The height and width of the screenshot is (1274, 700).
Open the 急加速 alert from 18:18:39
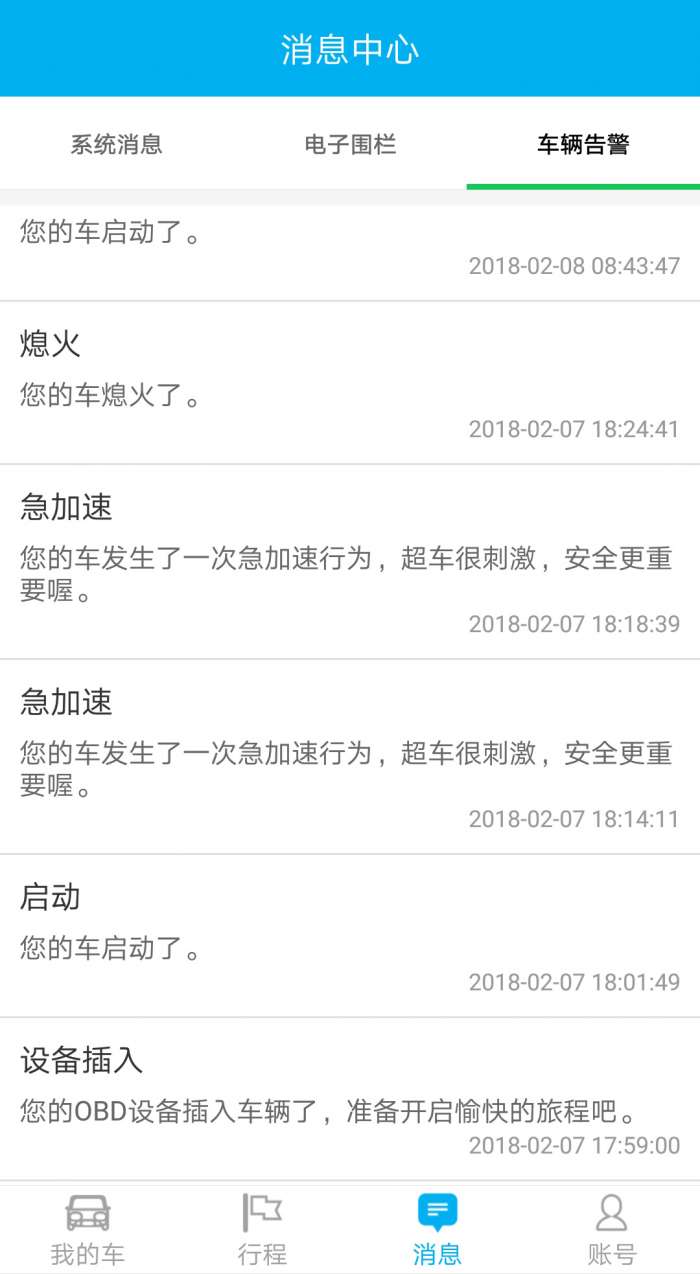(350, 562)
